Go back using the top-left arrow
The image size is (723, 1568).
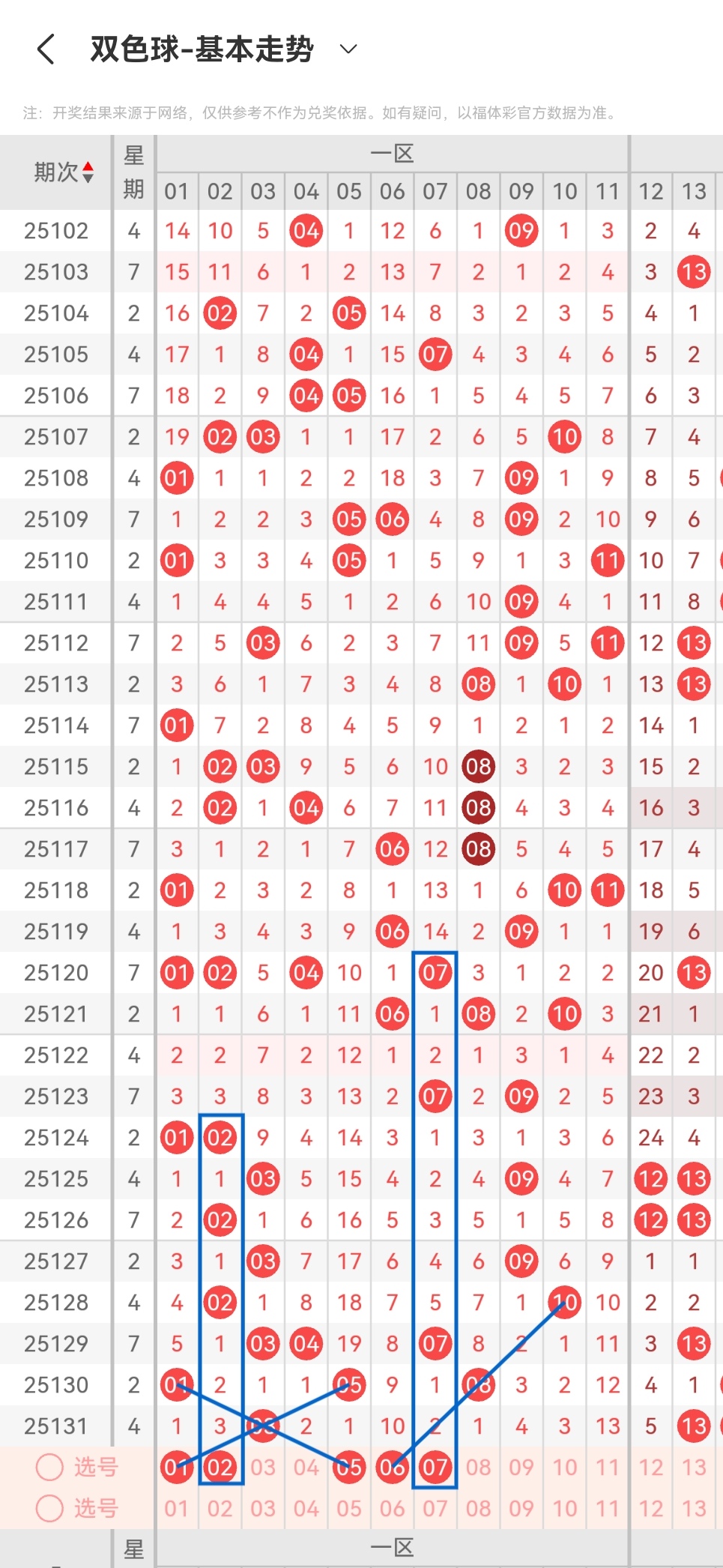46,49
